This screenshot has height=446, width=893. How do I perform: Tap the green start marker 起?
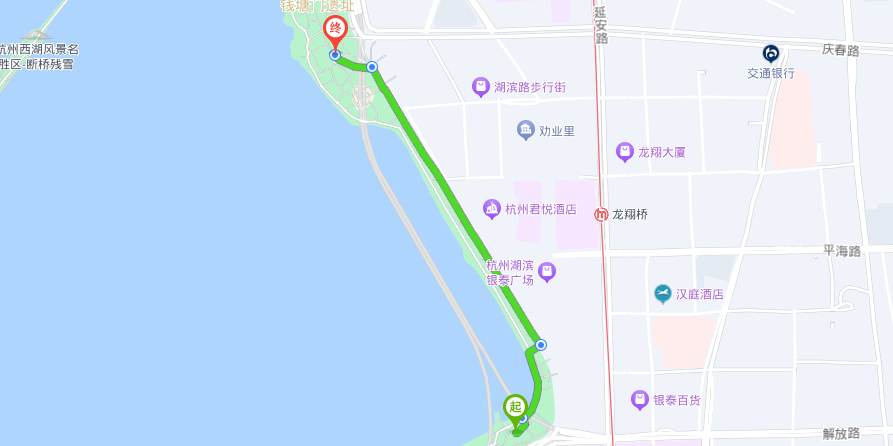pos(515,406)
